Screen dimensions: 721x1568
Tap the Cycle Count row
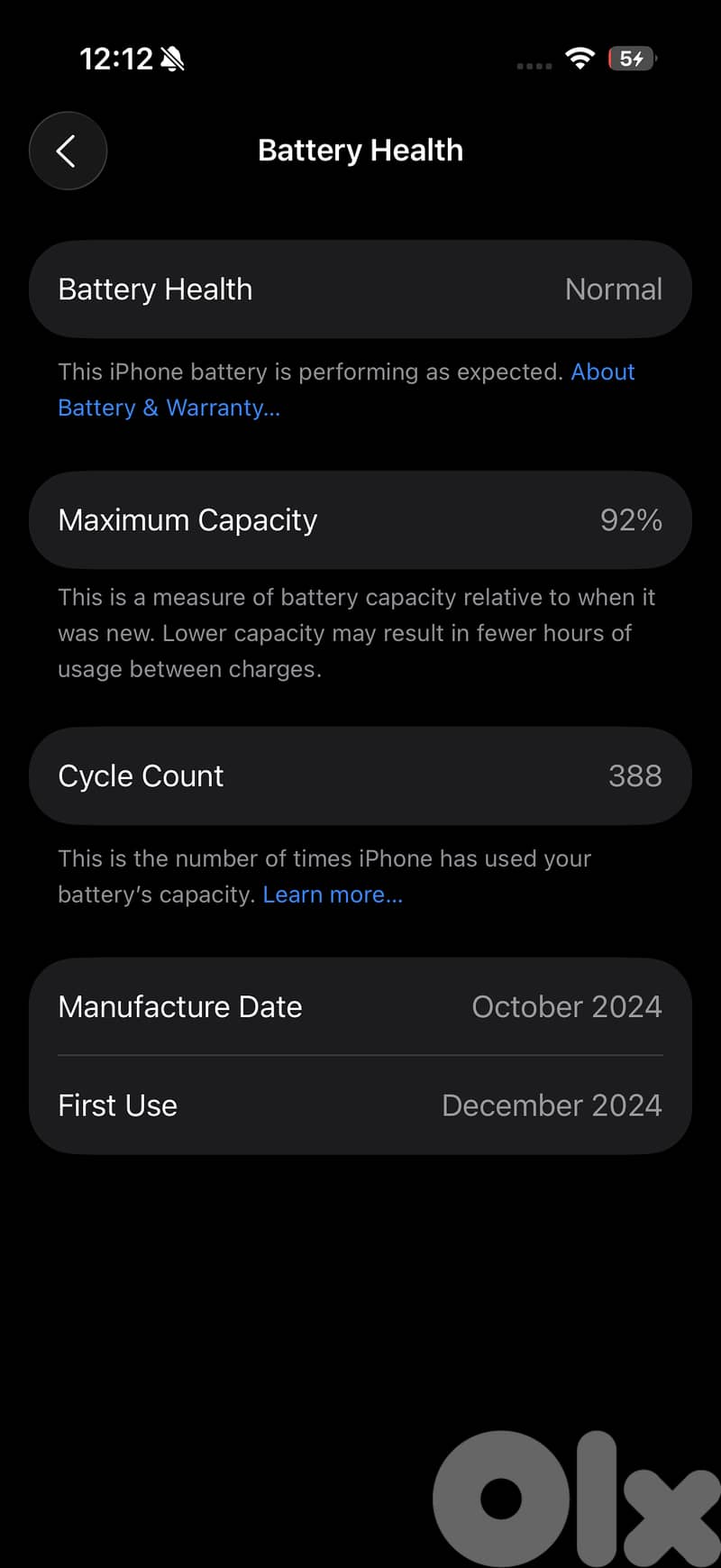click(x=360, y=775)
